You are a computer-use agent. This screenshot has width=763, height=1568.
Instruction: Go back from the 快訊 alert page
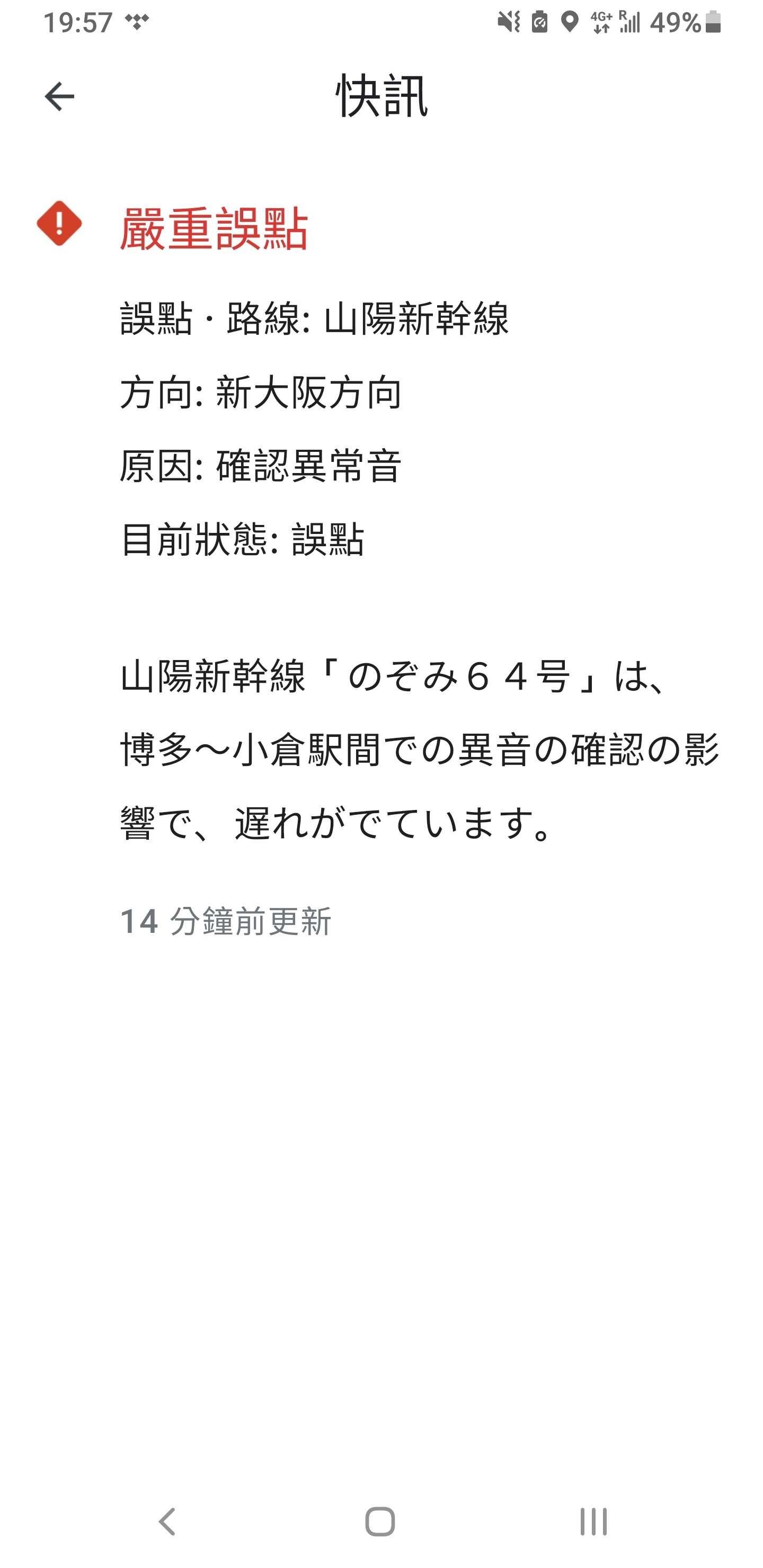click(x=59, y=97)
